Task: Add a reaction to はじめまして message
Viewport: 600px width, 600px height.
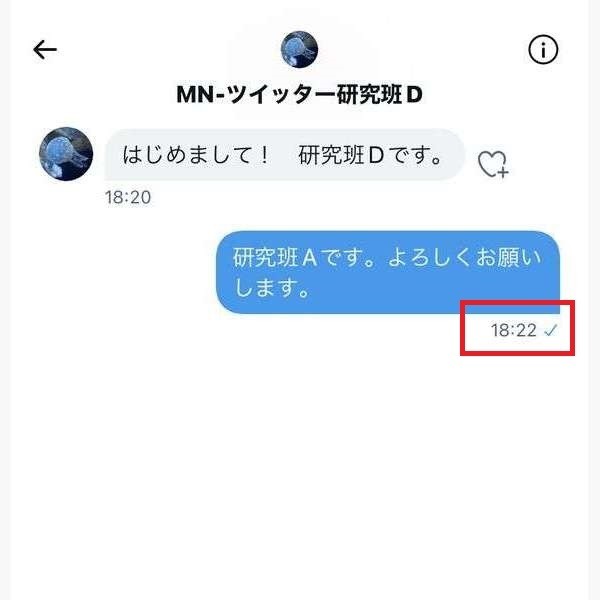Action: [492, 164]
